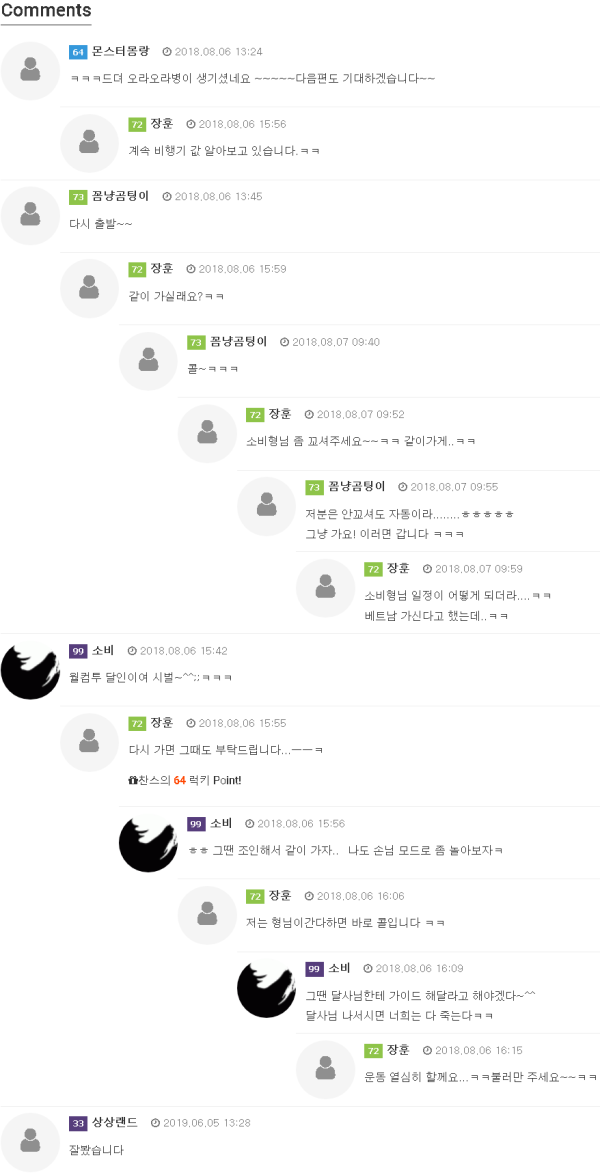Image resolution: width=600 pixels, height=1175 pixels.
Task: Open 꼼냥곰팅이's name on the 콜 reply
Action: pos(238,342)
